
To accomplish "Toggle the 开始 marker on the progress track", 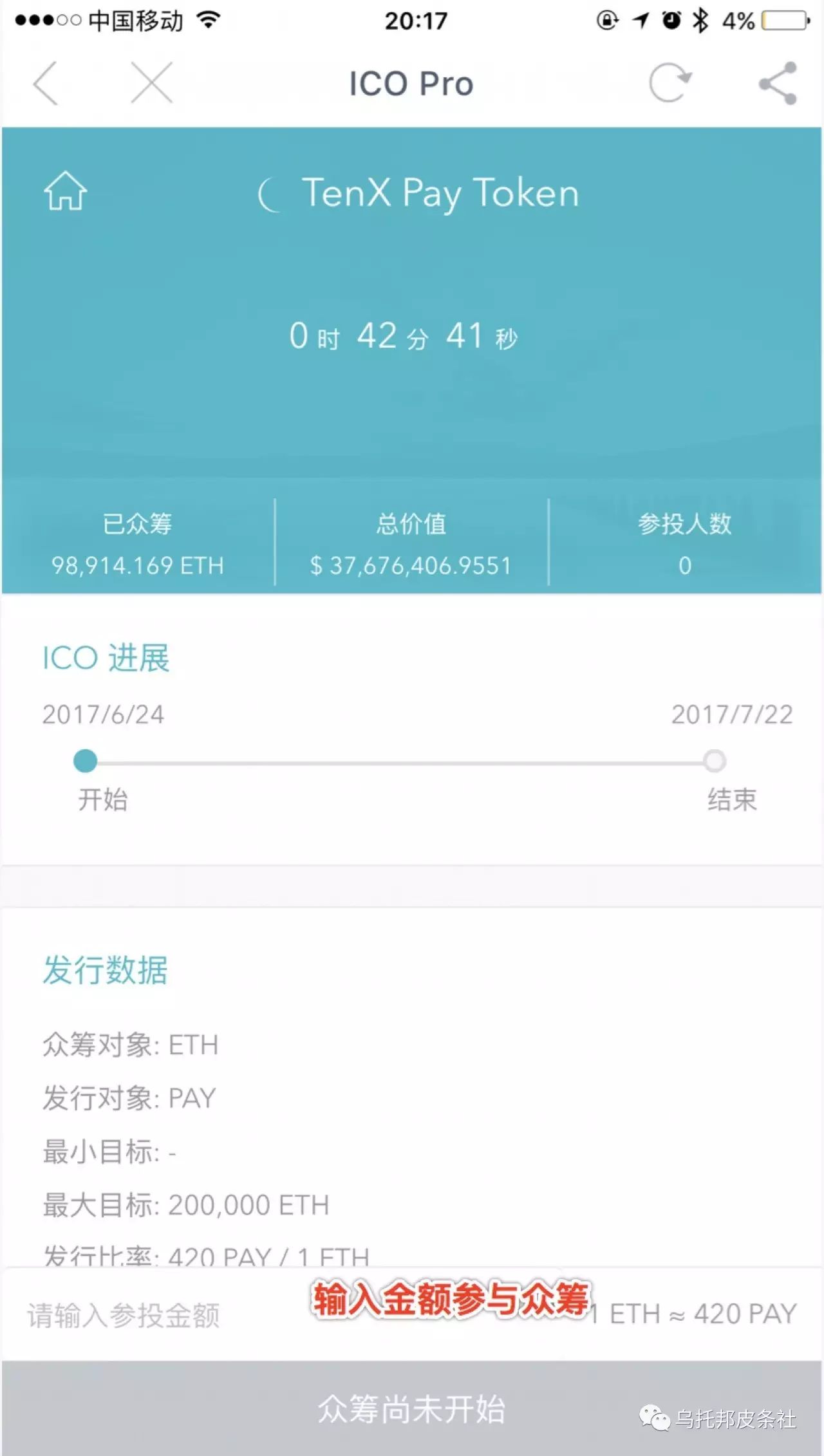I will click(x=86, y=761).
